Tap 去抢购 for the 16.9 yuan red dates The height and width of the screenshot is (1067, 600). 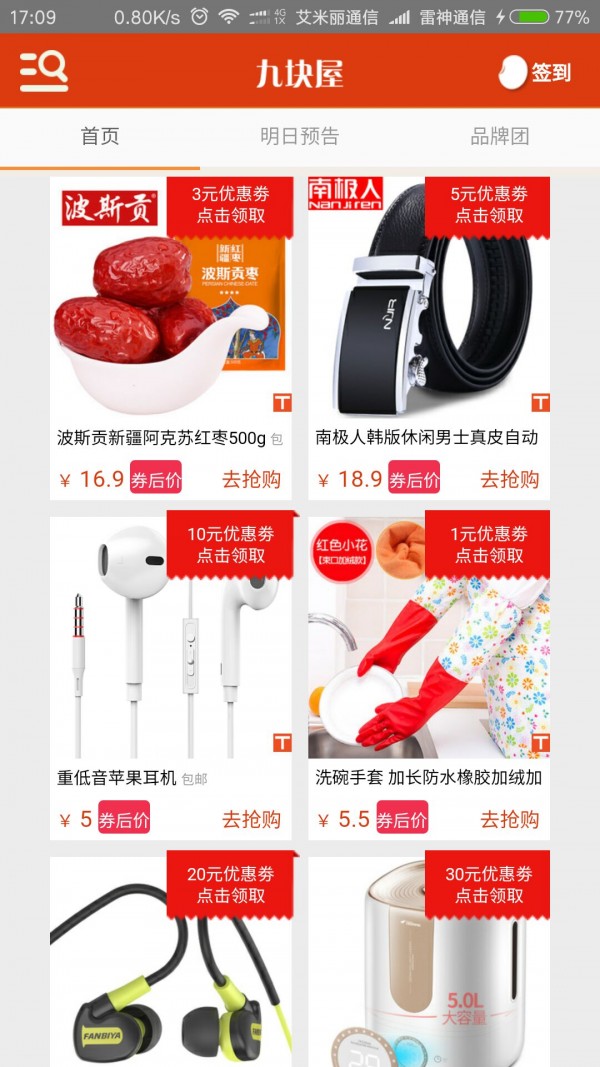[251, 479]
